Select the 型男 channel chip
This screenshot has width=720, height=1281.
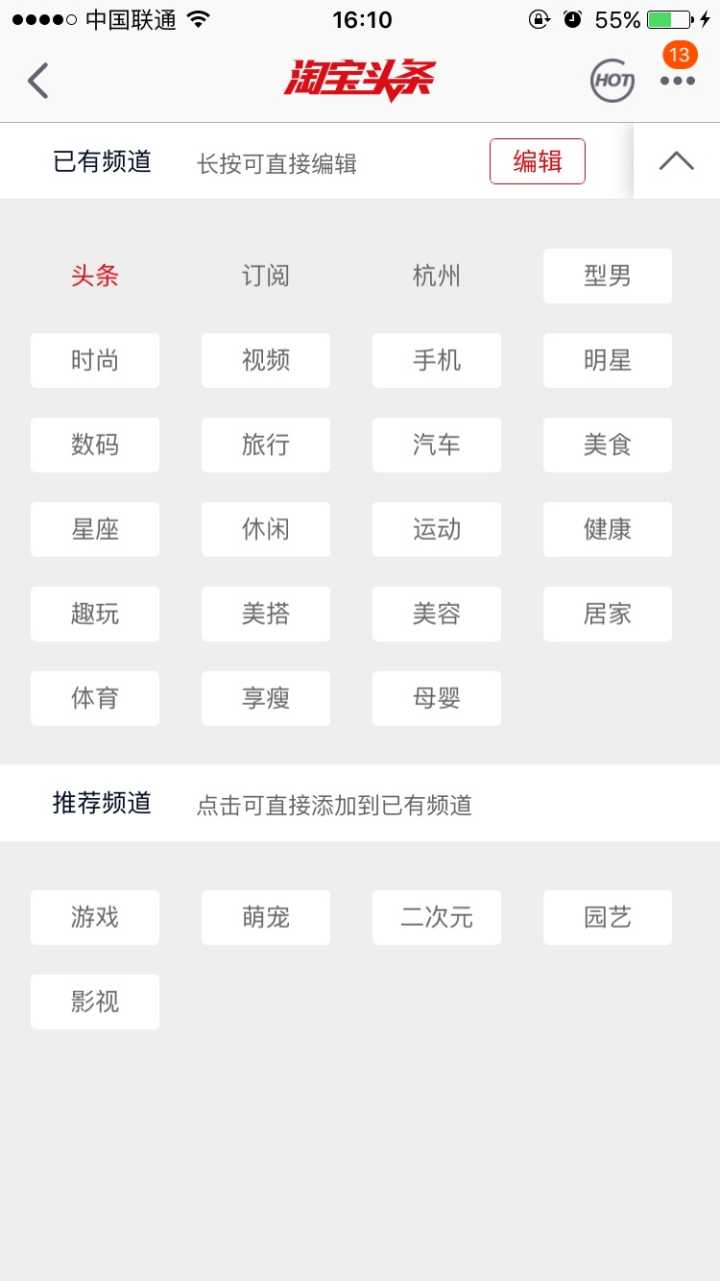607,276
